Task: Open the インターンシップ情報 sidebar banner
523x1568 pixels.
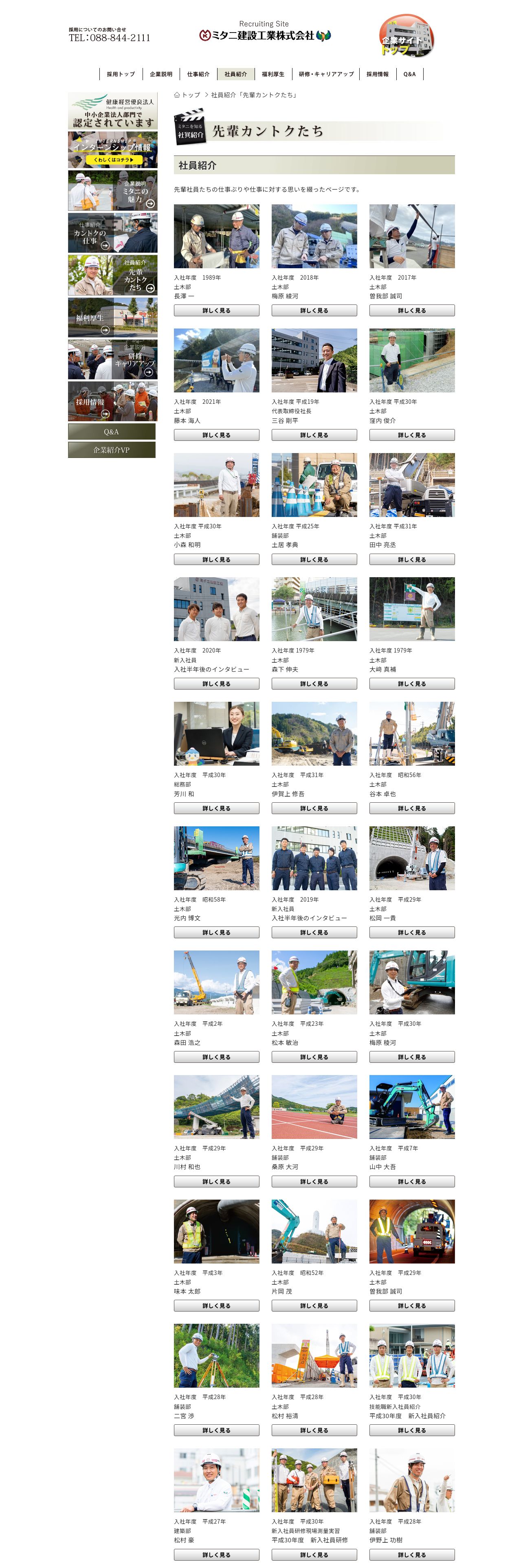Action: [113, 150]
